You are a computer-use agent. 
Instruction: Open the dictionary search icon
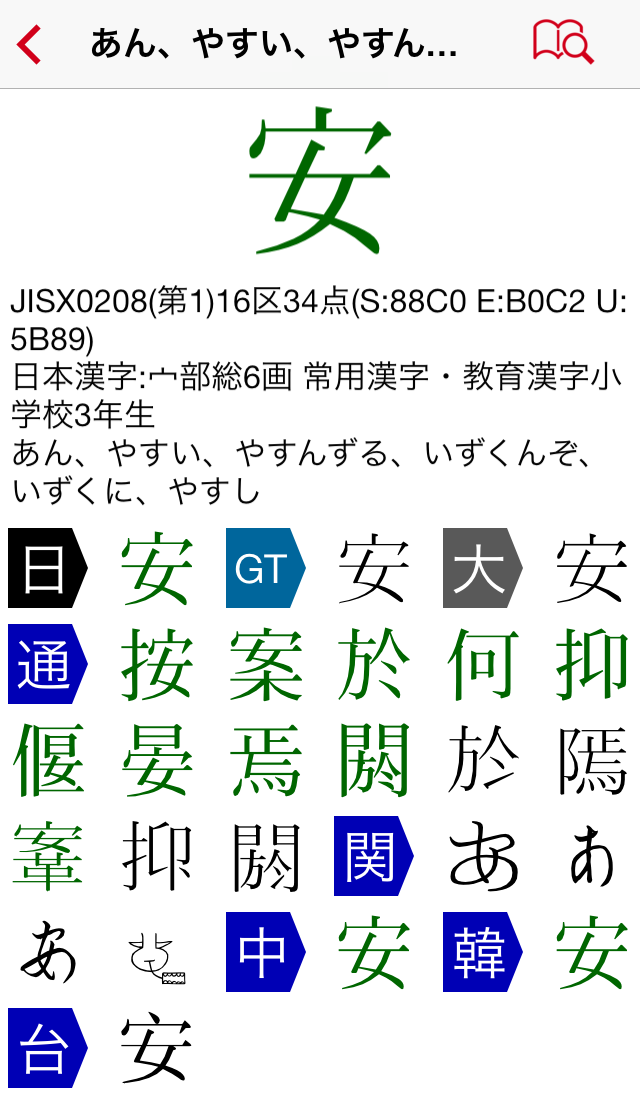(x=563, y=44)
